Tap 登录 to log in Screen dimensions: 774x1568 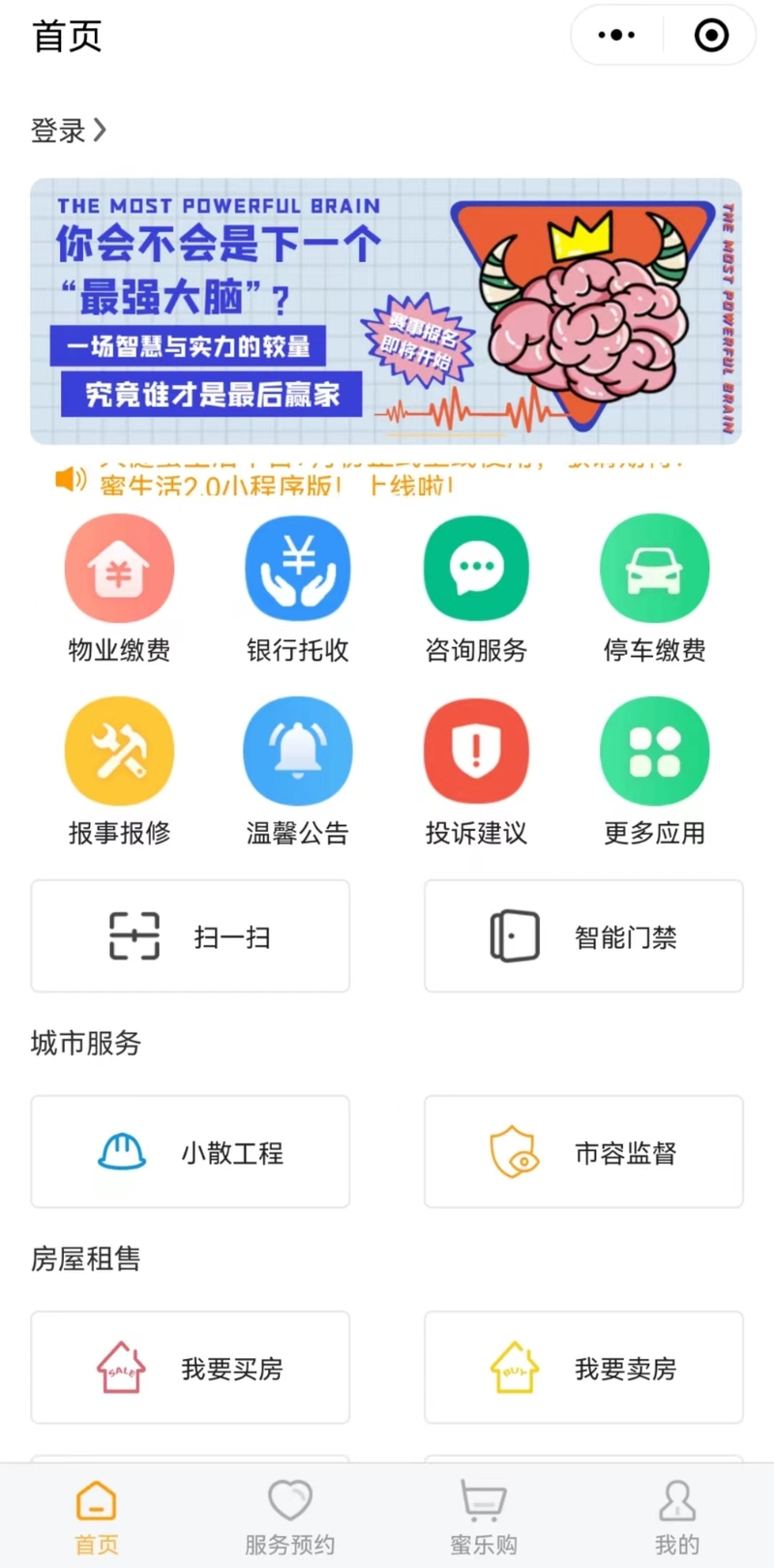[x=69, y=130]
